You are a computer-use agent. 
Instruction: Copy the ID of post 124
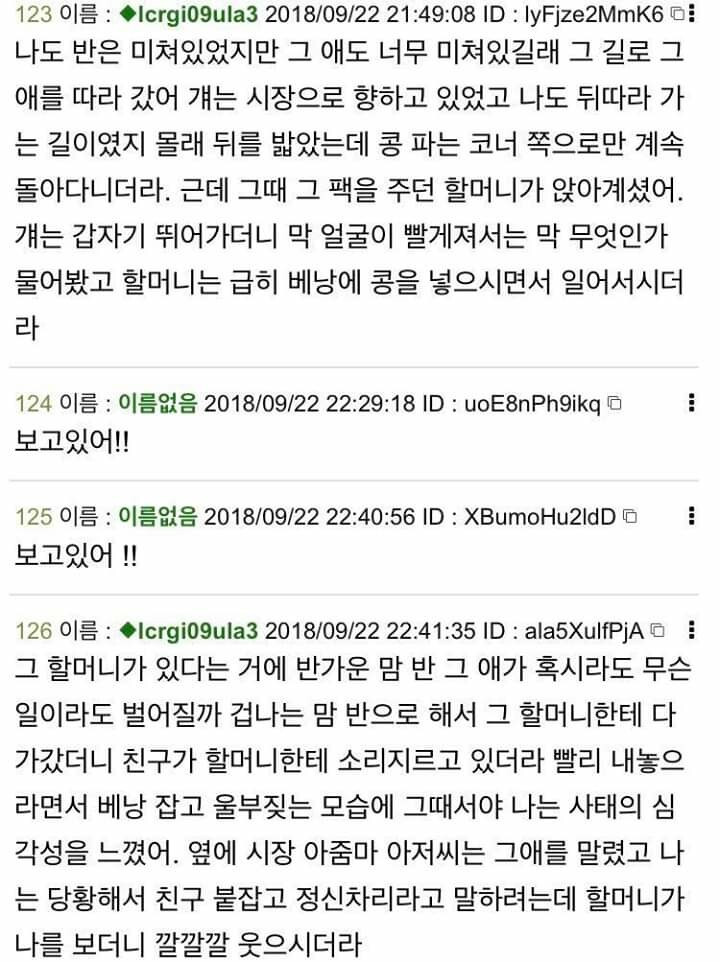(x=615, y=404)
